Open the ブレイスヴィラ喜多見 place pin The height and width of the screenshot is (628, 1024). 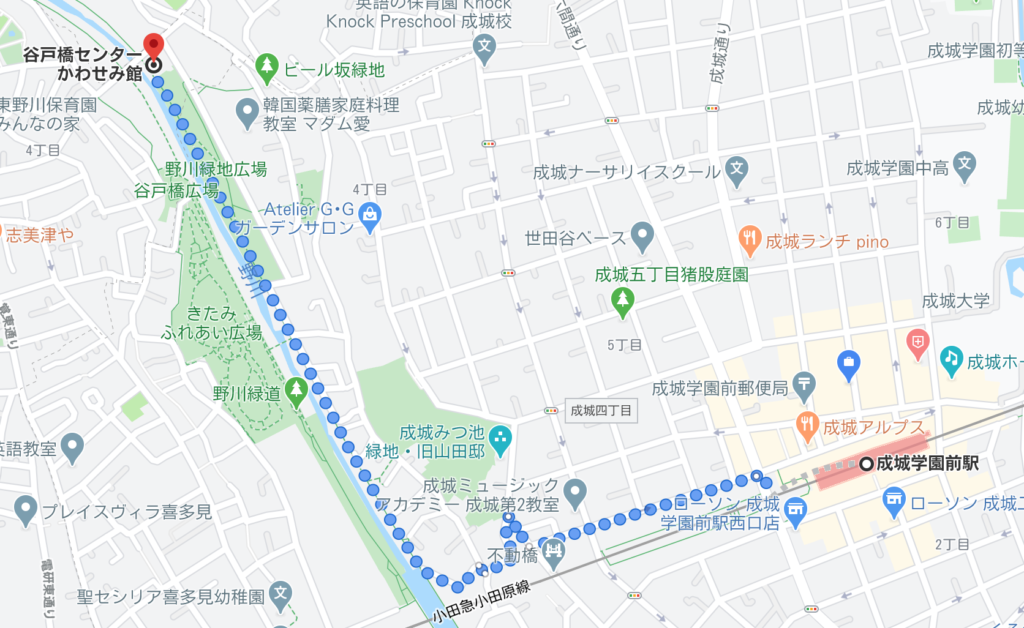pos(27,513)
